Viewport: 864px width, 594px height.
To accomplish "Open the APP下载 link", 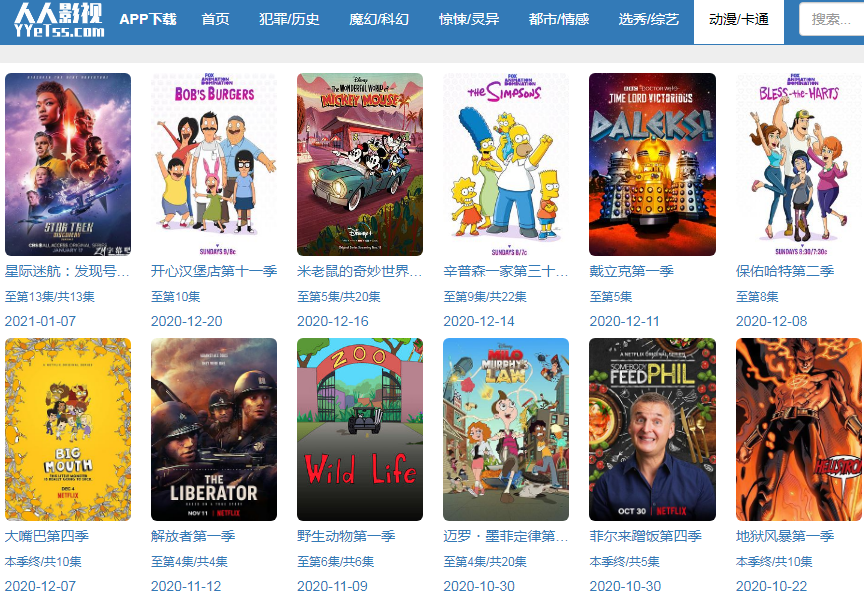I will pyautogui.click(x=147, y=20).
